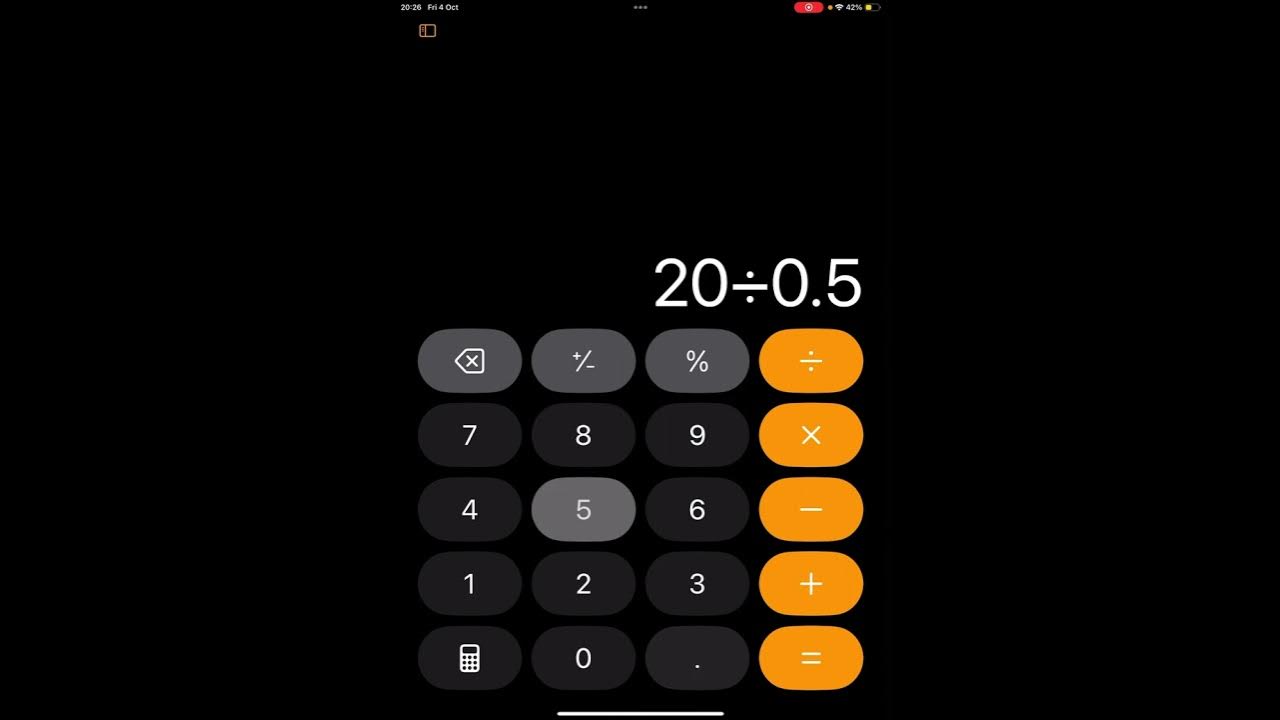Enter the digit 3

(697, 584)
